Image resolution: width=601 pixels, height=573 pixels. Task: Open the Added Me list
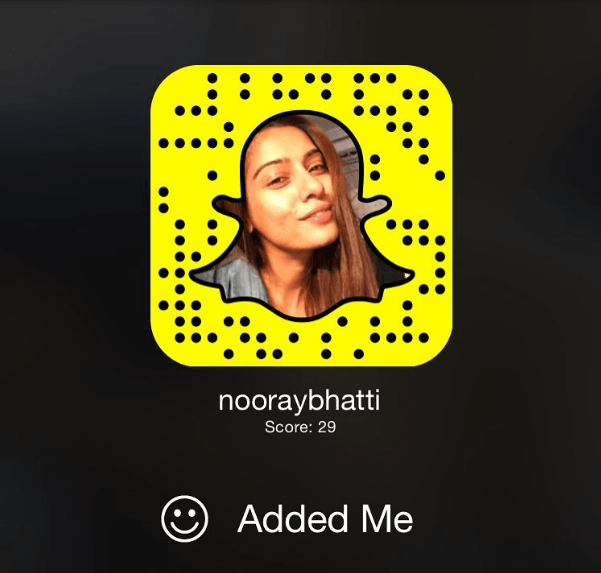[x=324, y=519]
